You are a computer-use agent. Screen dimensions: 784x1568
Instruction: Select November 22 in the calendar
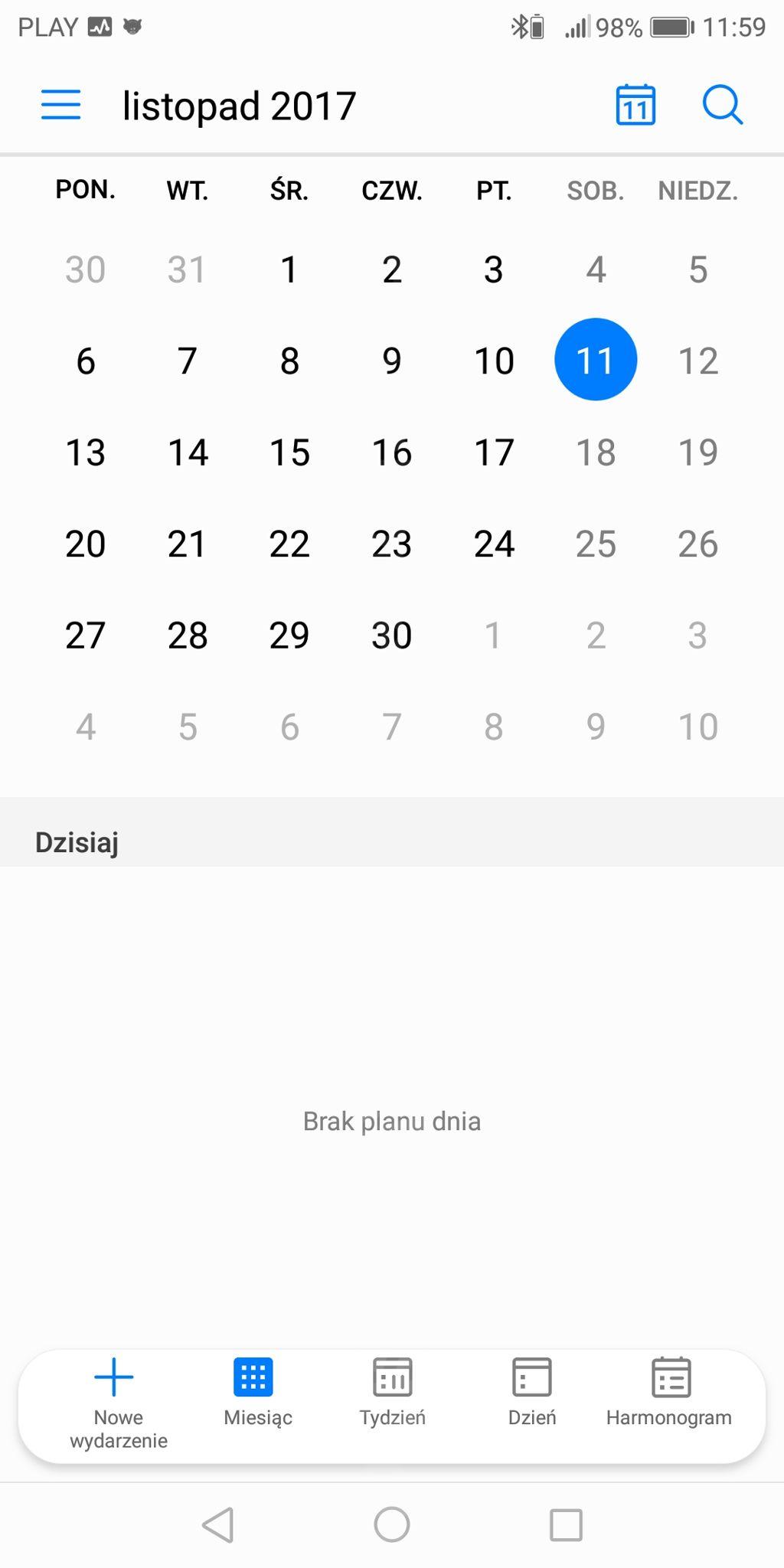[x=289, y=544]
